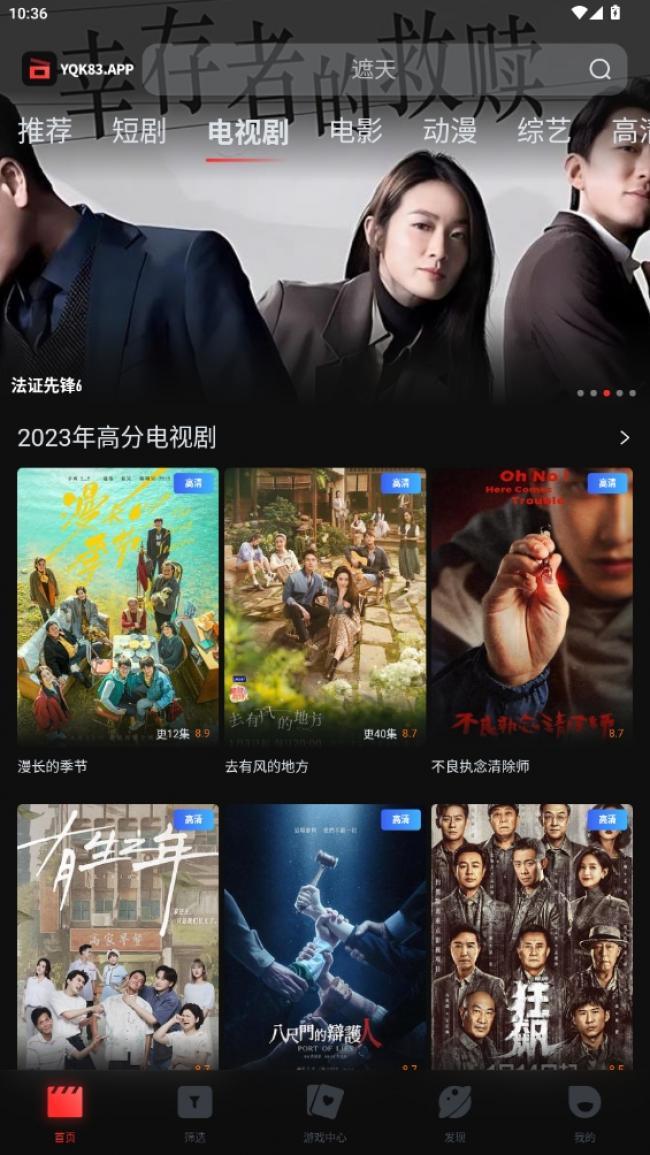Go to the 综艺 tab
Image resolution: width=650 pixels, height=1155 pixels.
pos(544,131)
